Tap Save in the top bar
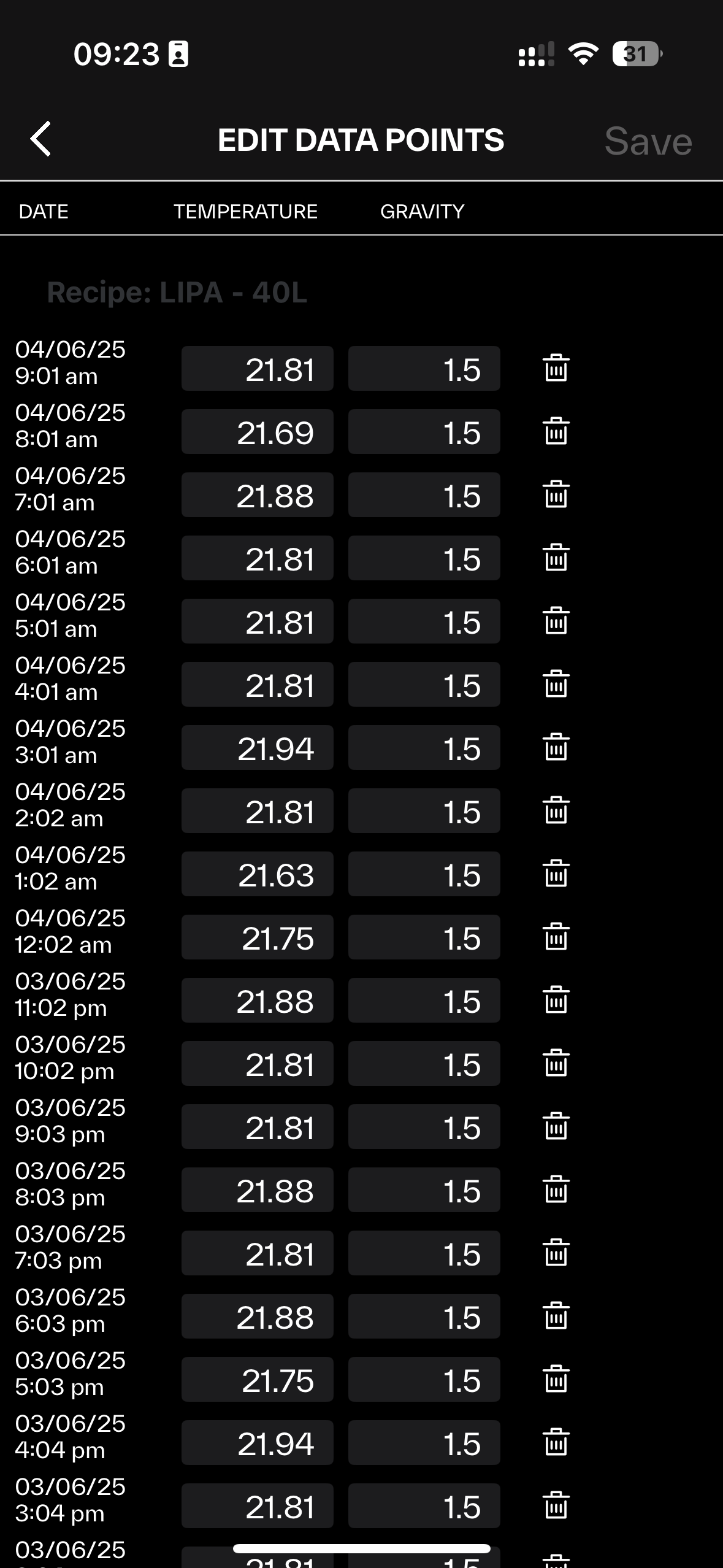Screen dimensions: 723x1568 648,141
